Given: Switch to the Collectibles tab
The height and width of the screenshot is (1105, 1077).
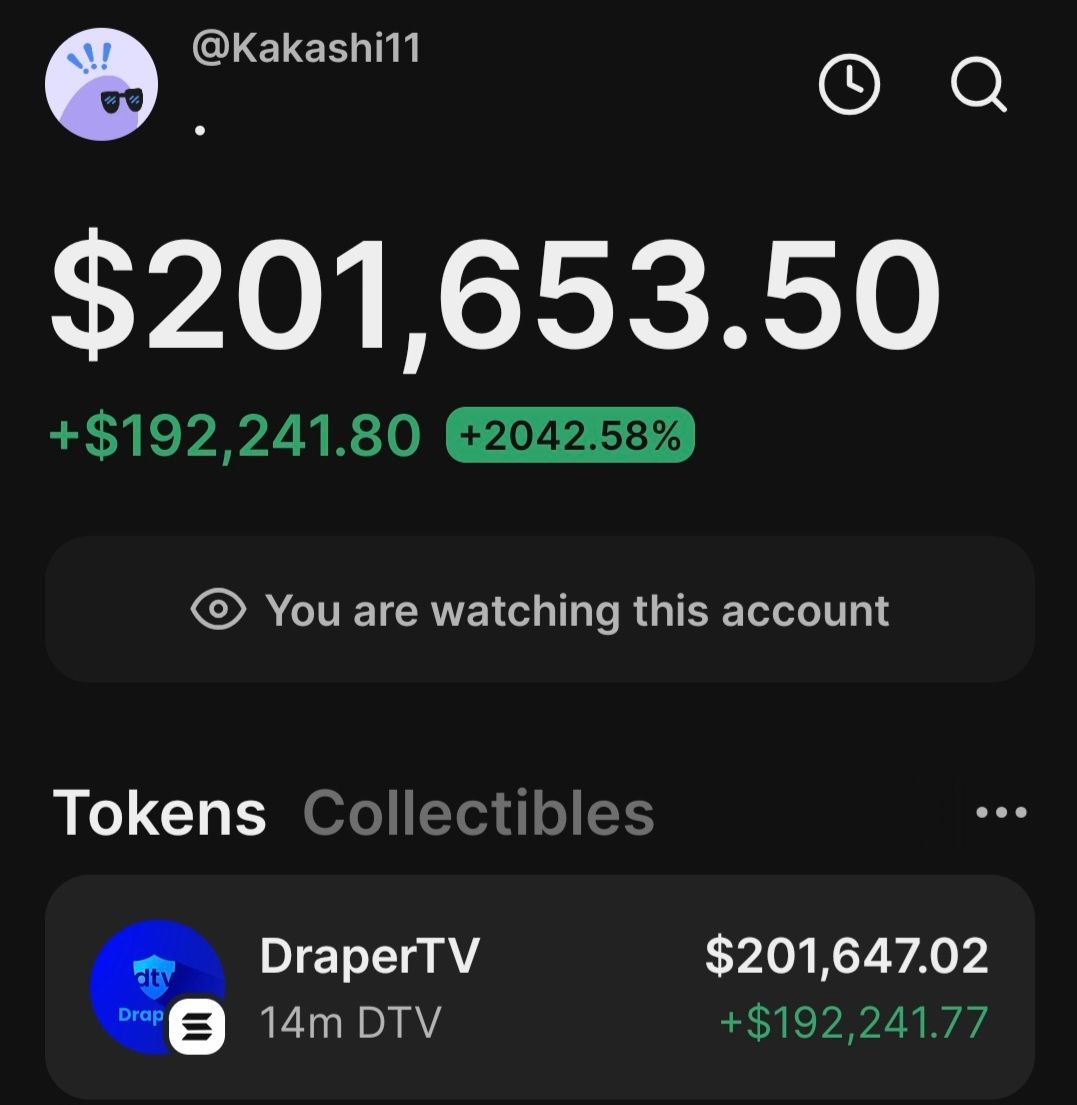Looking at the screenshot, I should pyautogui.click(x=478, y=812).
